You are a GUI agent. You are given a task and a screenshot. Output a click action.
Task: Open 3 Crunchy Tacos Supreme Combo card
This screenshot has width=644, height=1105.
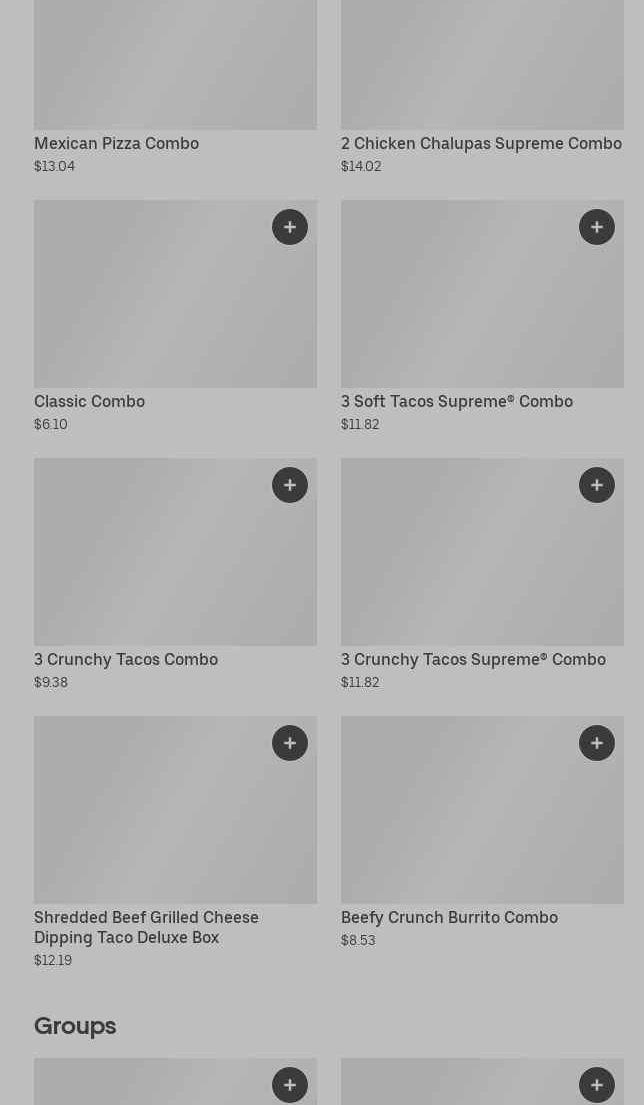tap(472, 660)
